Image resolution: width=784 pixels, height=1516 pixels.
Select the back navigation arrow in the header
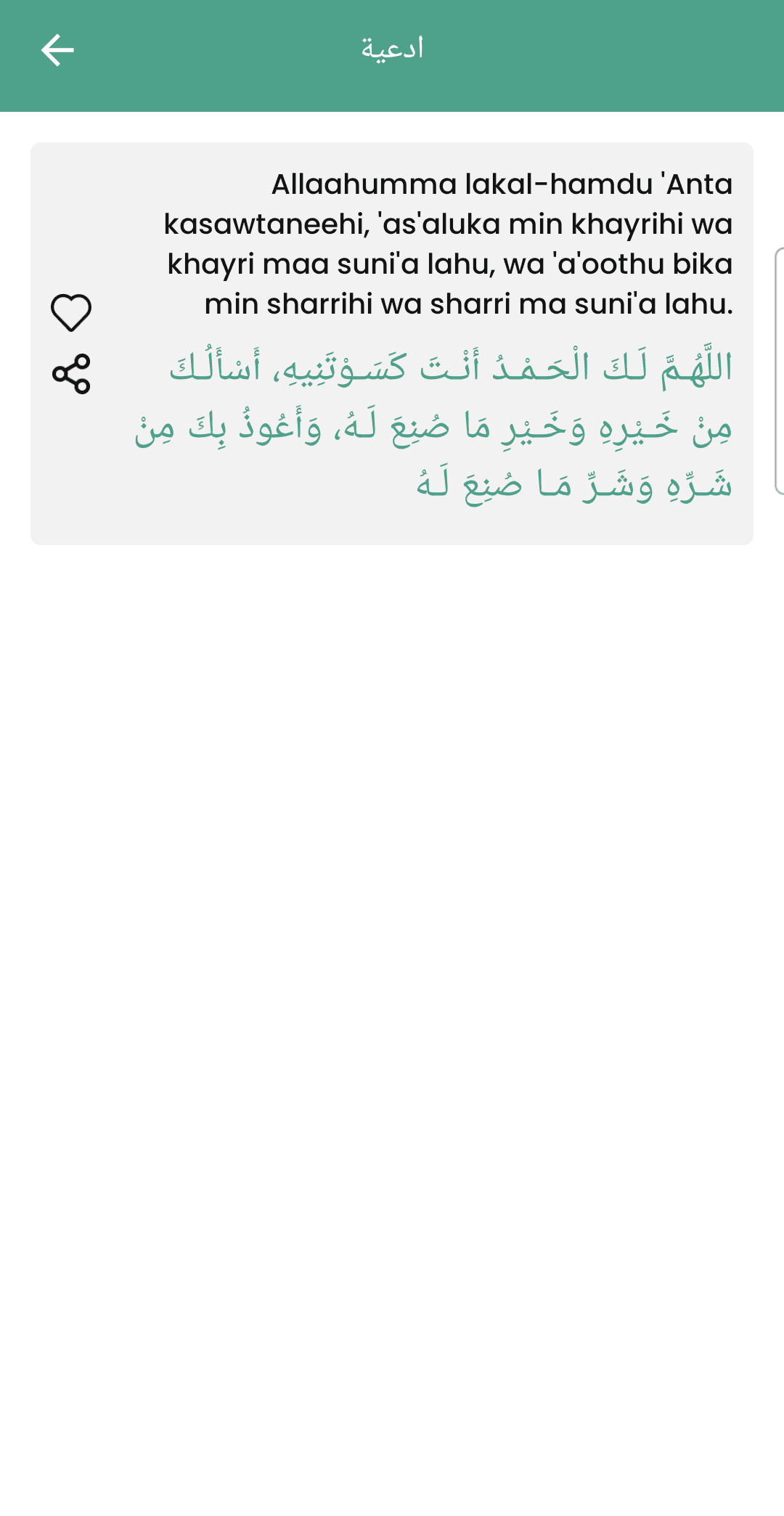point(57,49)
